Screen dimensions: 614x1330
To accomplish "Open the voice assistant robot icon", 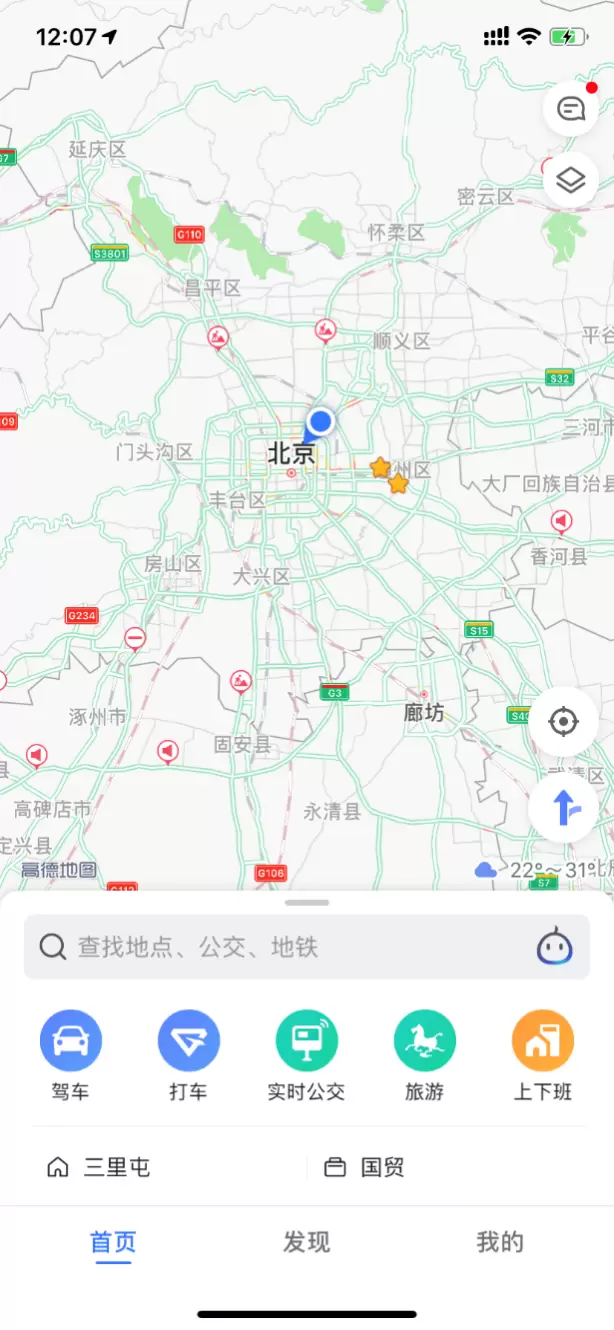I will [x=554, y=946].
